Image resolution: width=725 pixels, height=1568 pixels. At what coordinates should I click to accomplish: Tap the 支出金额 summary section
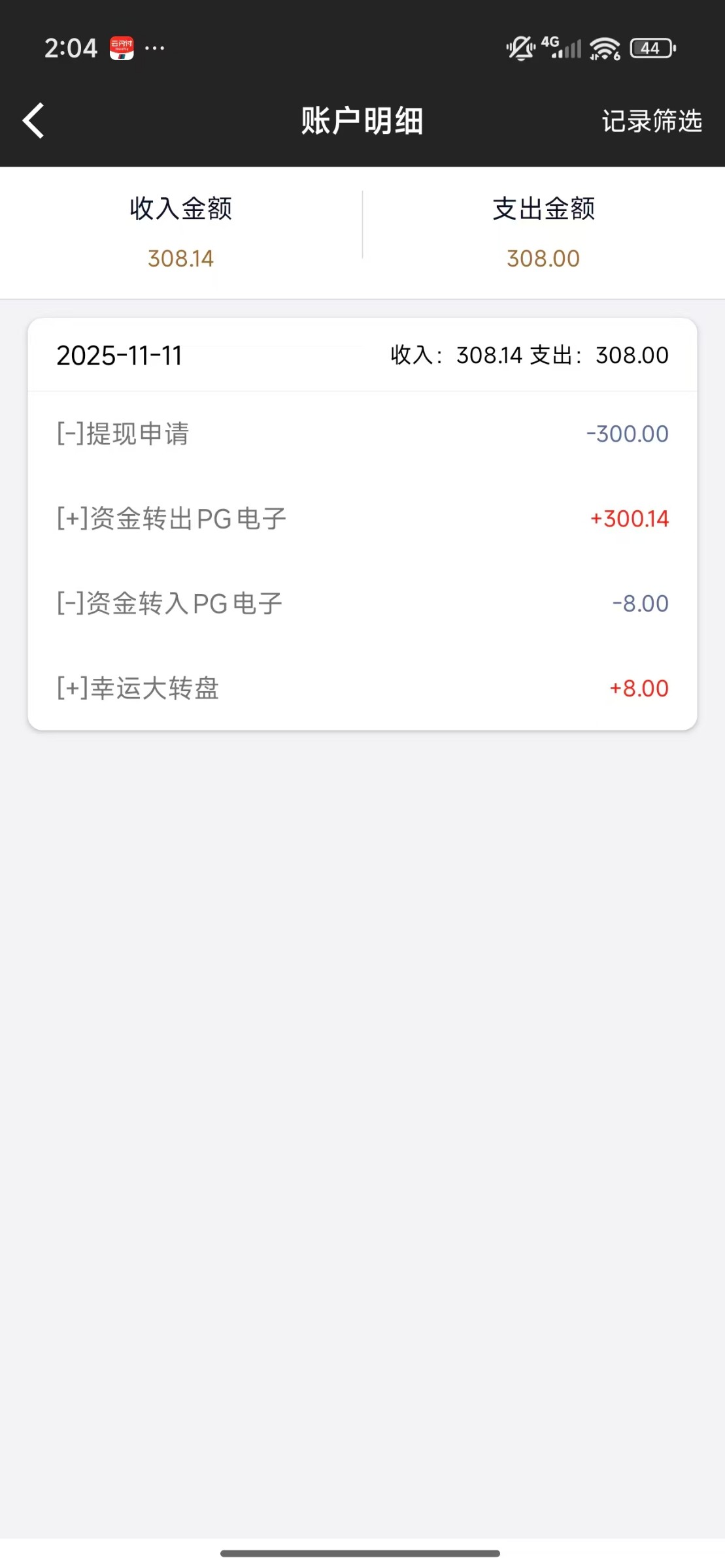coord(544,232)
